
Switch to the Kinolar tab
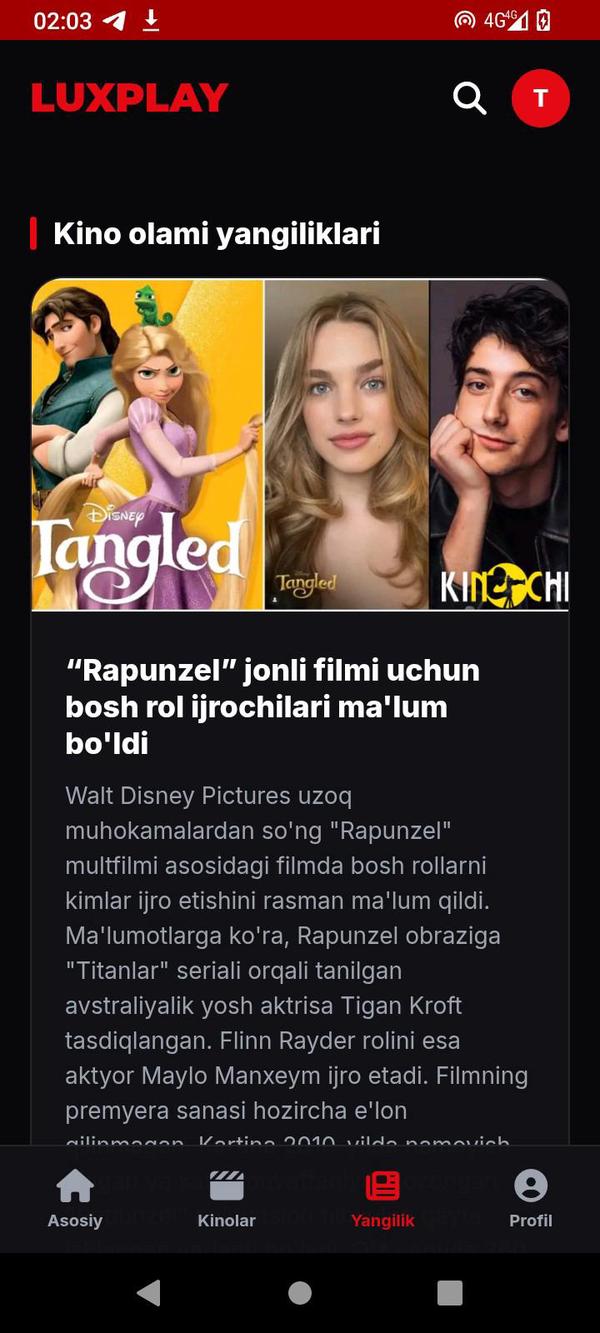(226, 1199)
